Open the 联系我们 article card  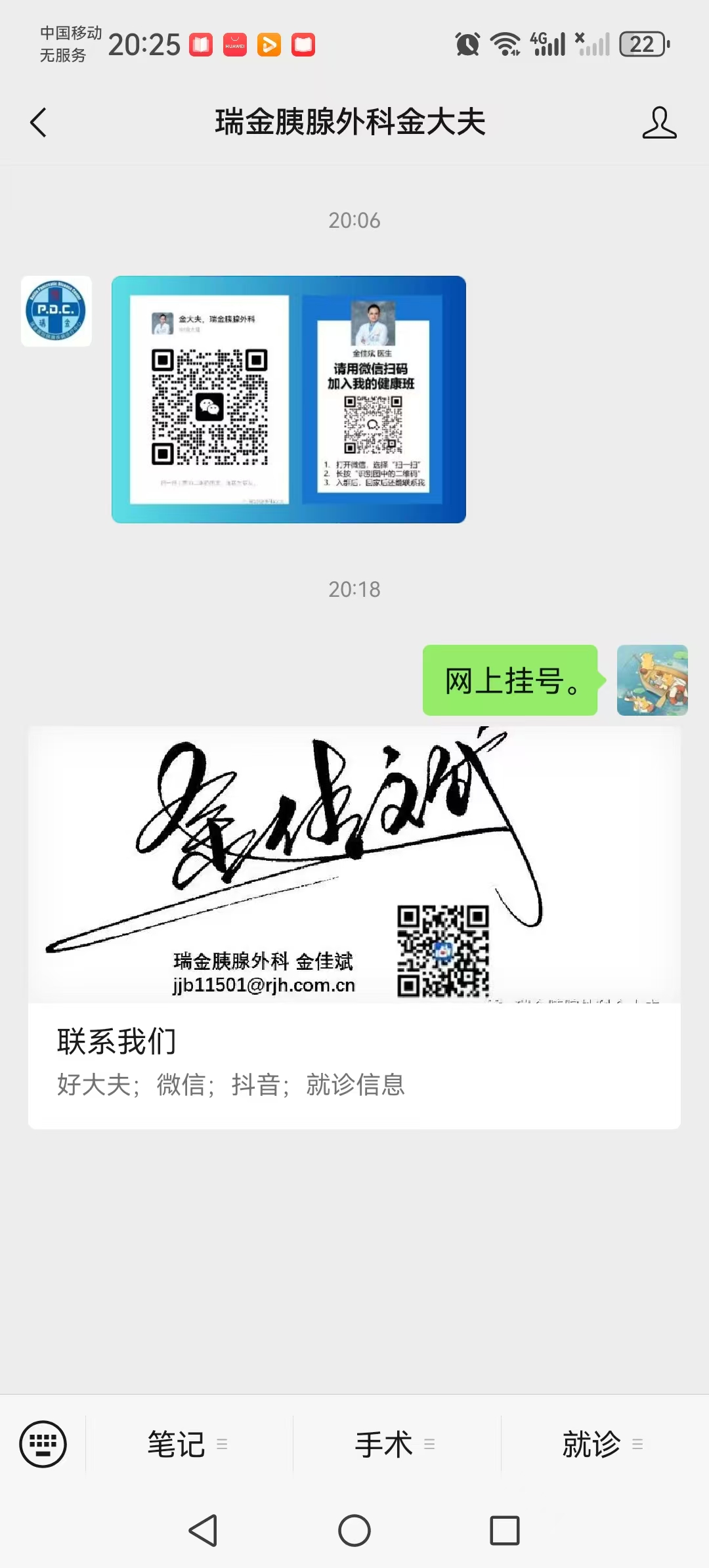[x=354, y=927]
